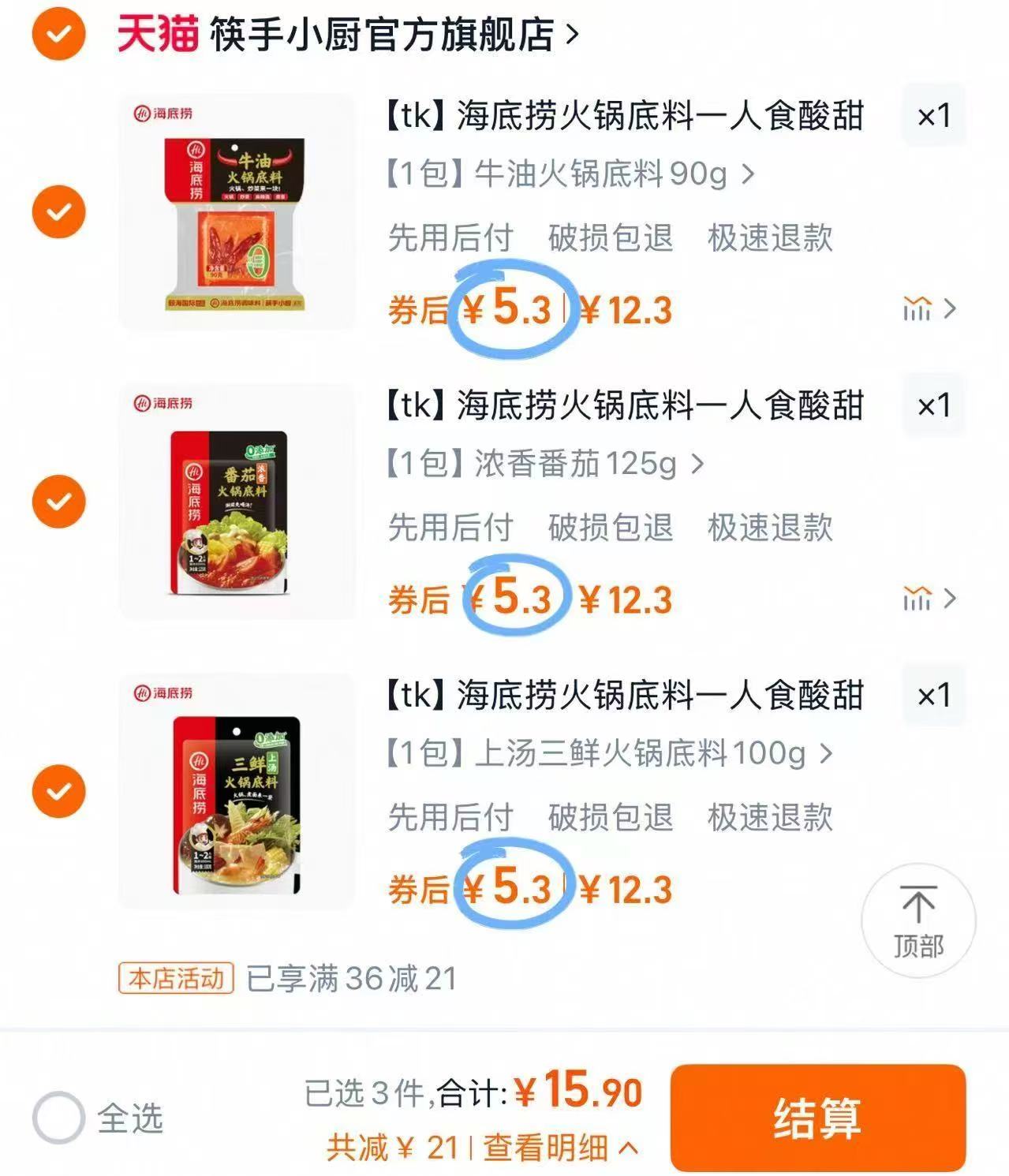Click the quantity ×1 on the third item
1009x1176 pixels.
tap(933, 694)
